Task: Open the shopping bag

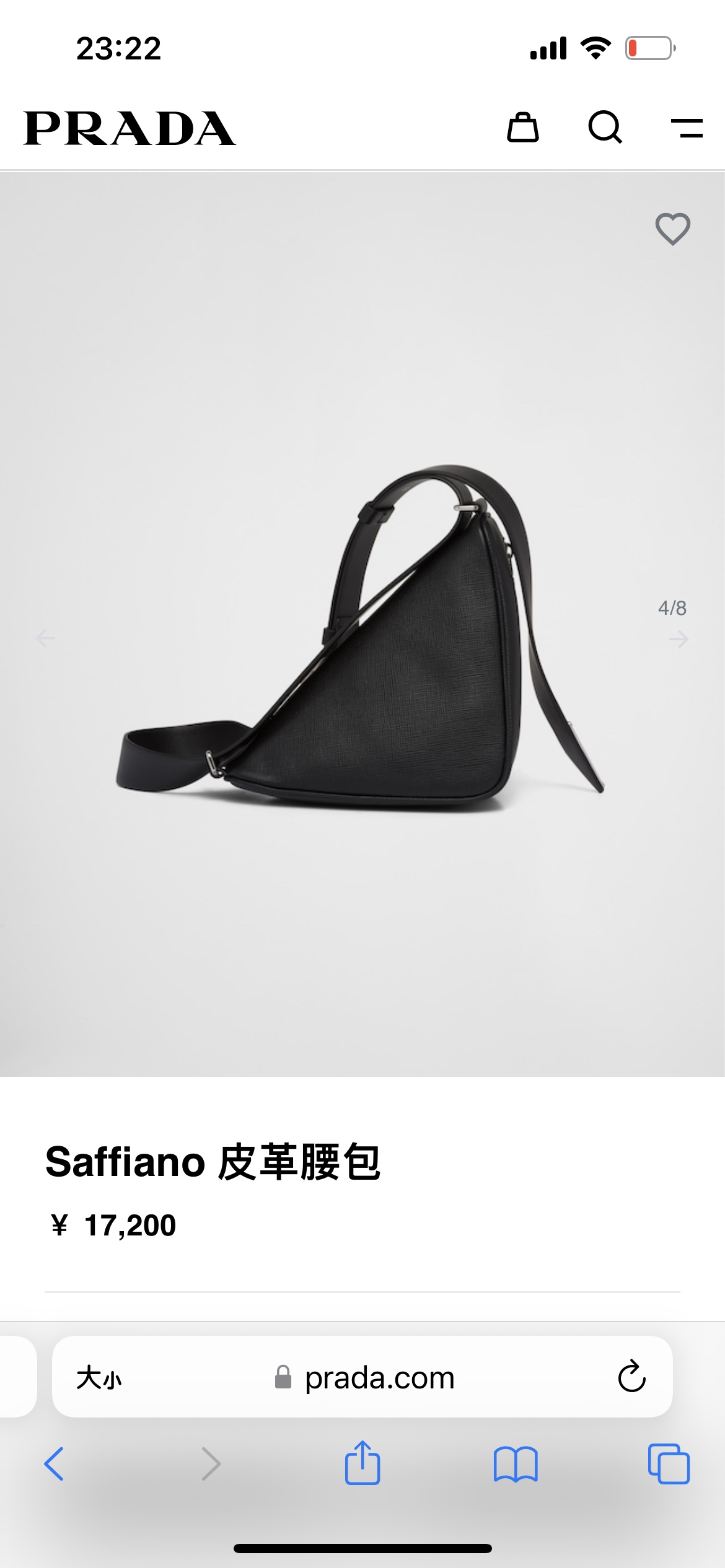Action: pyautogui.click(x=523, y=128)
